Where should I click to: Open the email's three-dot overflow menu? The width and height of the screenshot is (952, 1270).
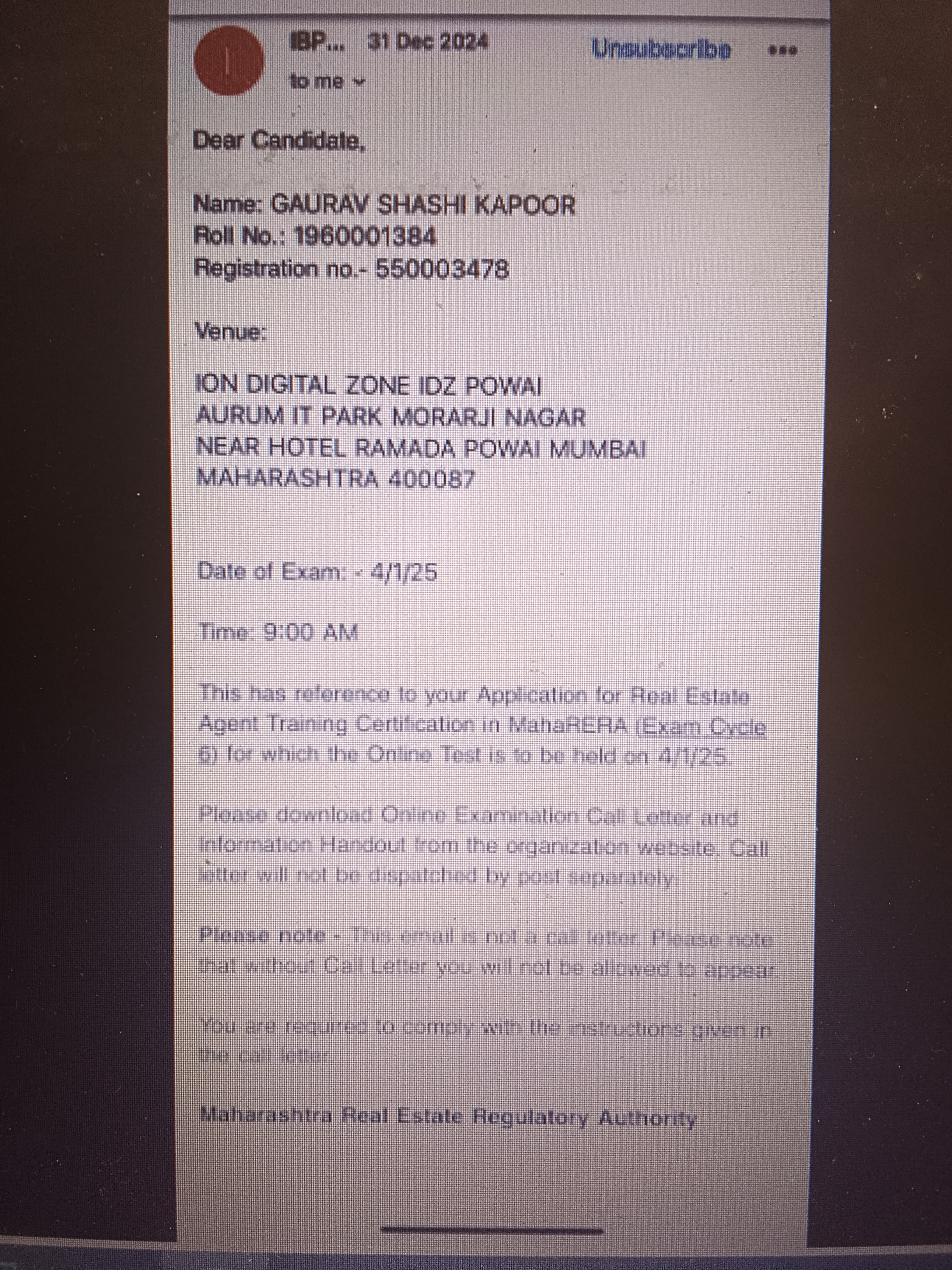click(783, 51)
